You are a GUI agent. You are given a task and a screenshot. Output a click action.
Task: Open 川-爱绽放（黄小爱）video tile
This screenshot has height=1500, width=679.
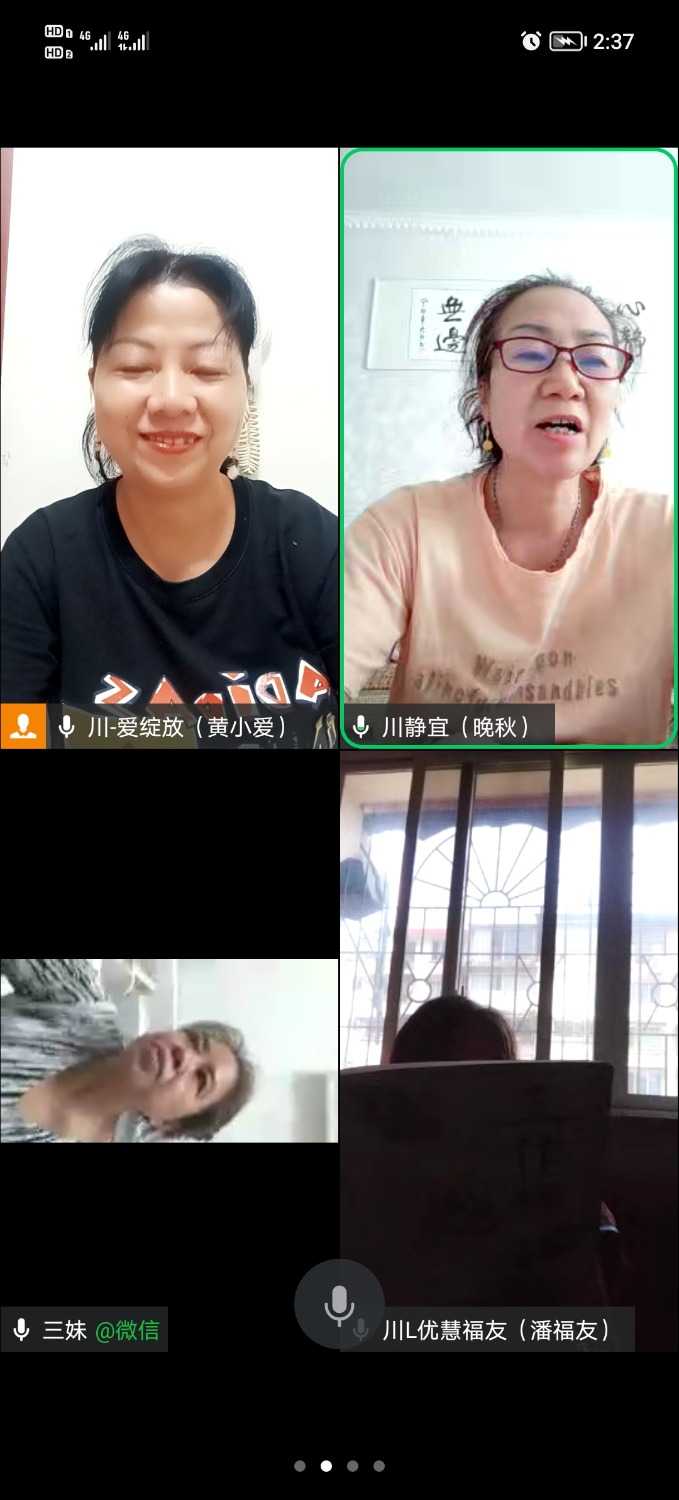click(169, 447)
